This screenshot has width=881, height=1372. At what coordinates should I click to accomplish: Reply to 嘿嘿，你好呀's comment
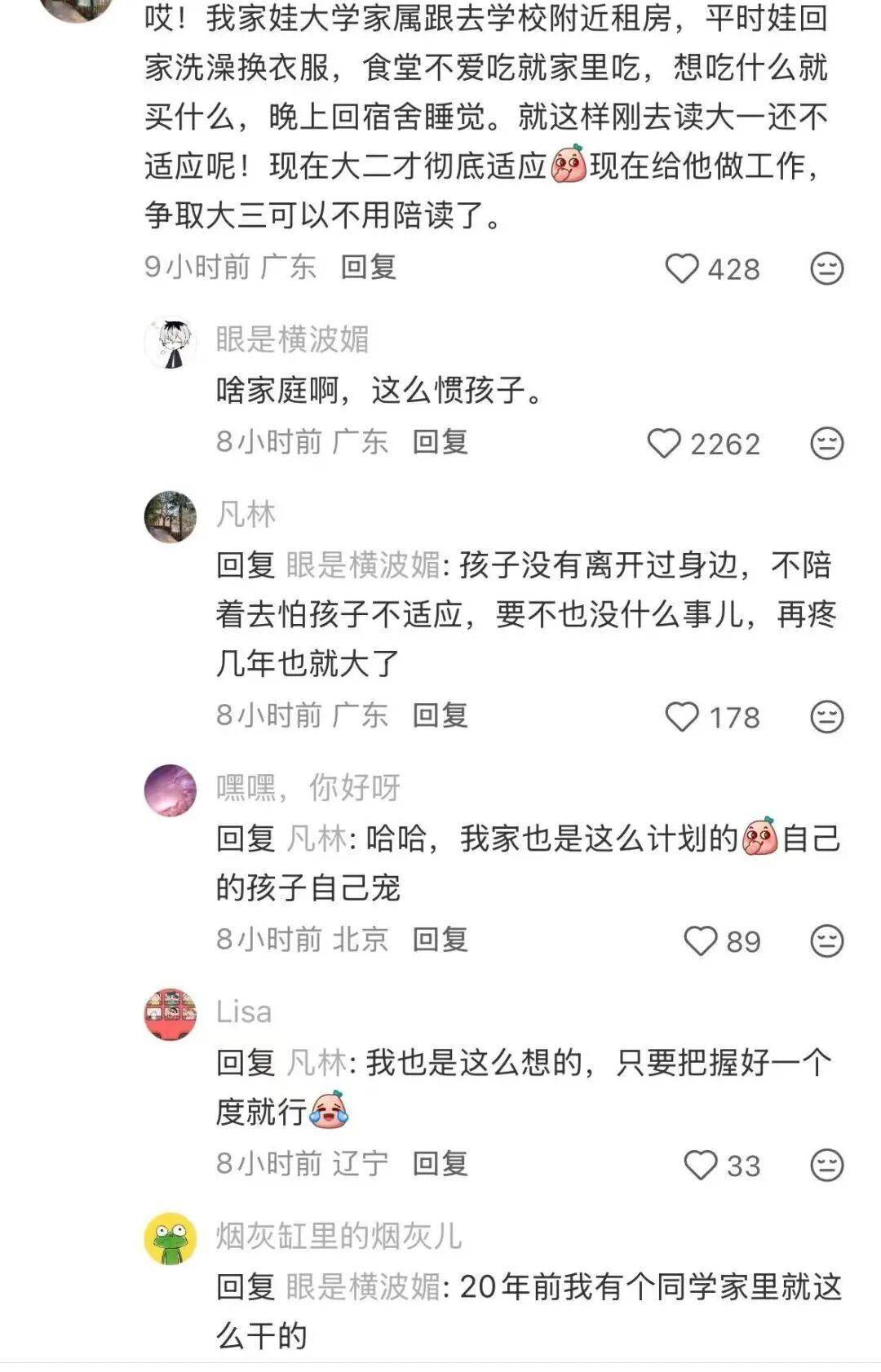tap(440, 940)
